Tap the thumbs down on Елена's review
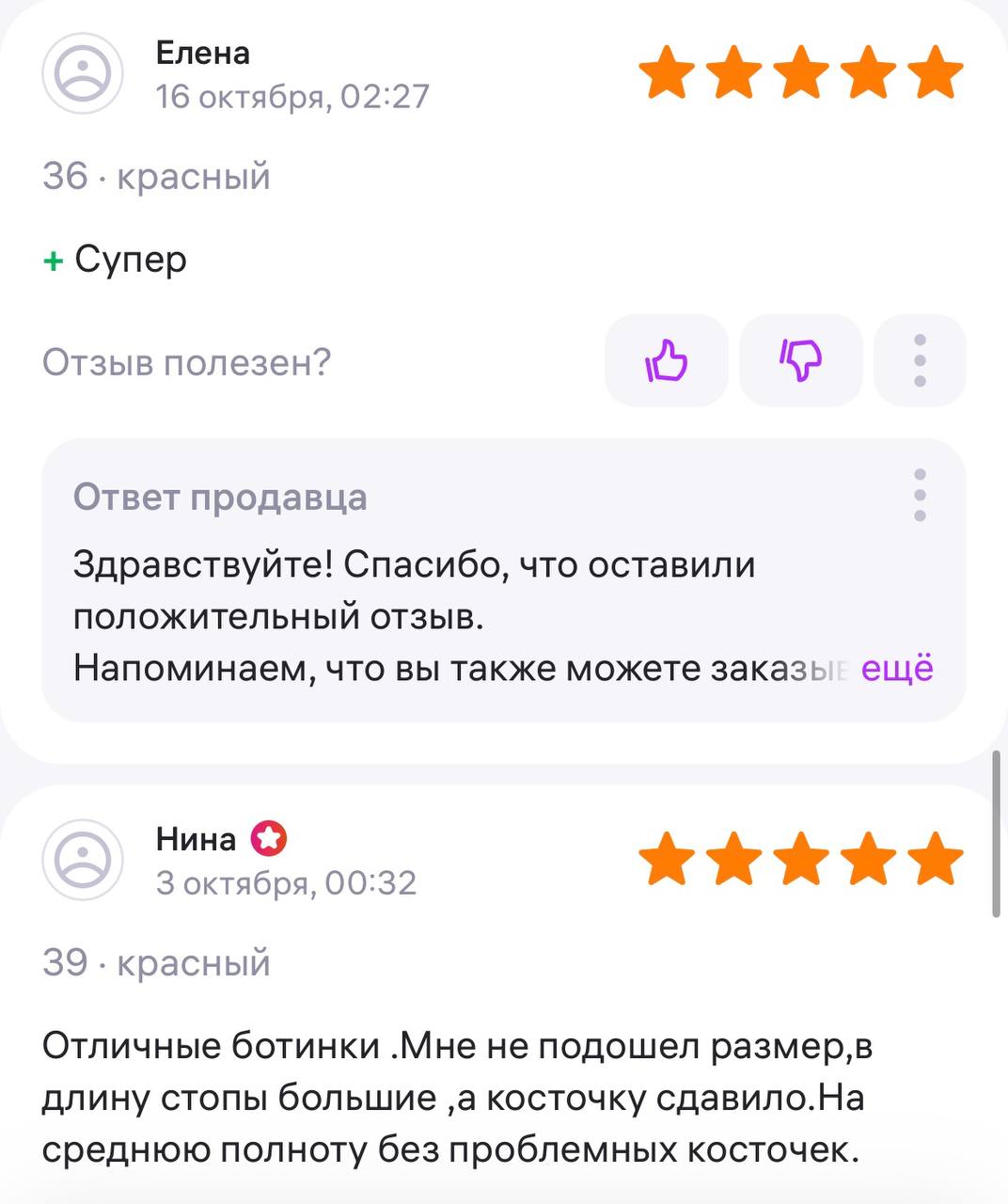 801,361
